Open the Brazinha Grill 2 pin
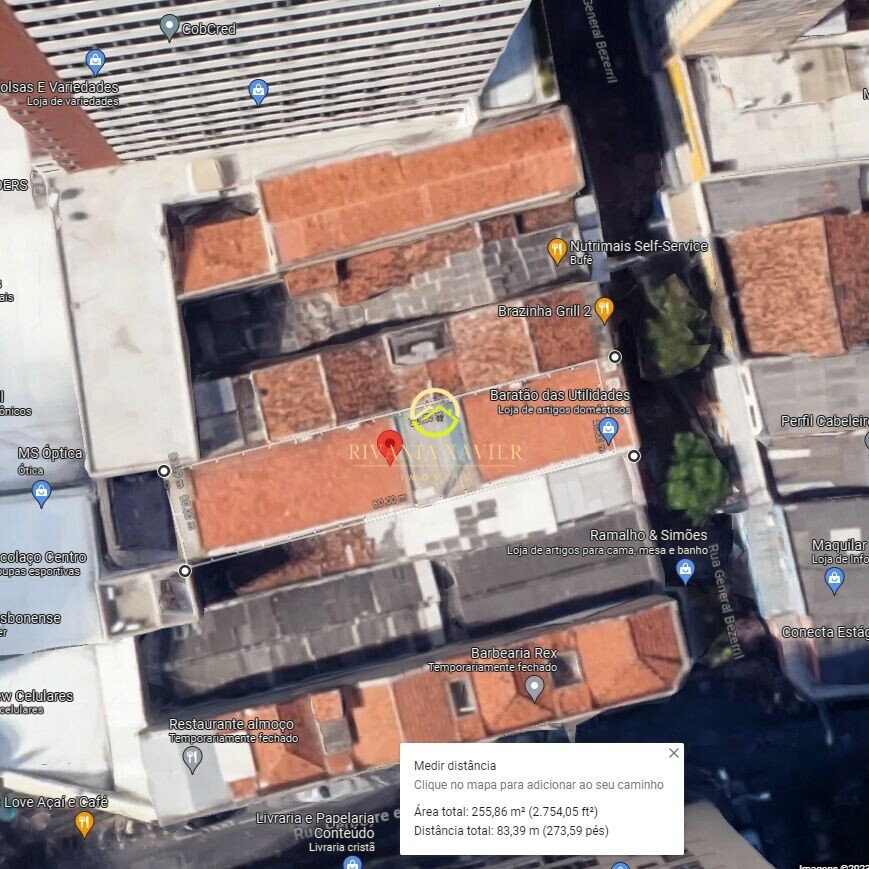This screenshot has width=869, height=869. click(x=604, y=309)
